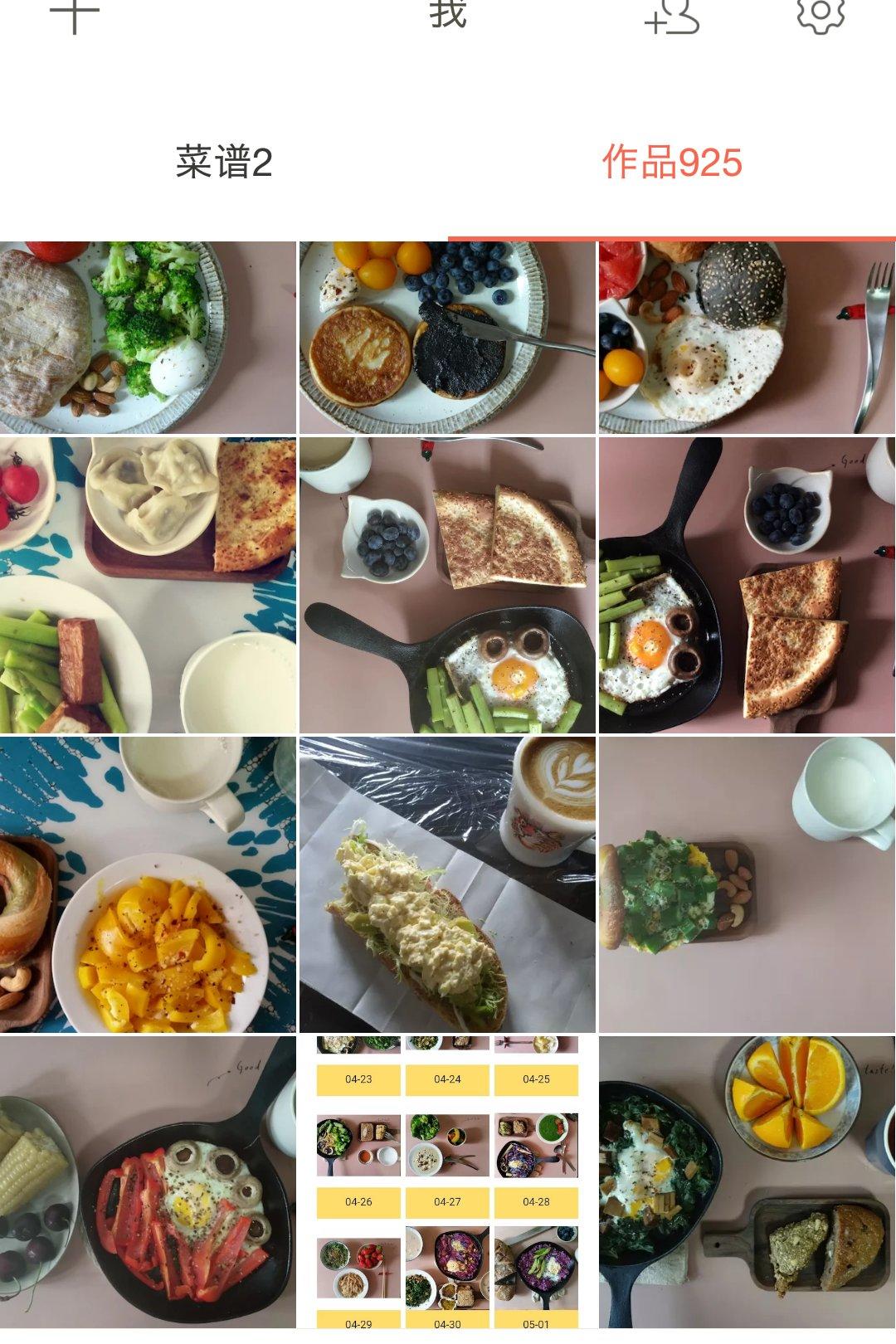Open the orange slices and spinach skillet photo
Screen dimensions: 896x1344
pyautogui.click(x=747, y=1182)
